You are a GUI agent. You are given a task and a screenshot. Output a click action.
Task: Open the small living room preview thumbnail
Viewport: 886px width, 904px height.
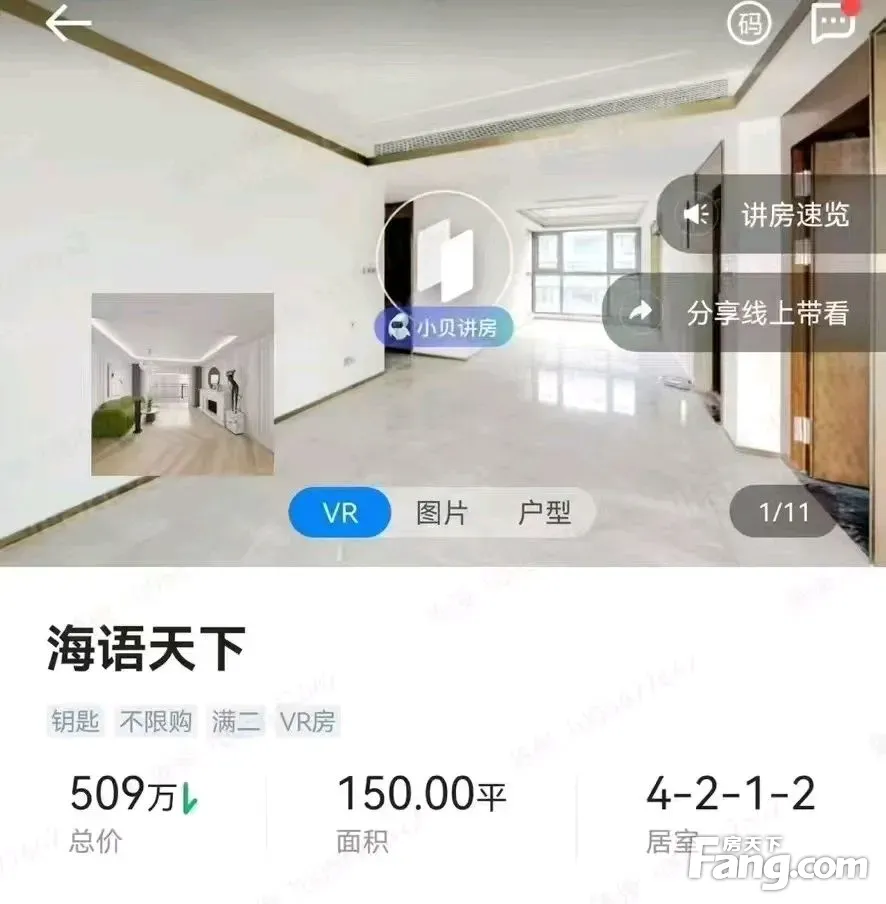(x=182, y=384)
